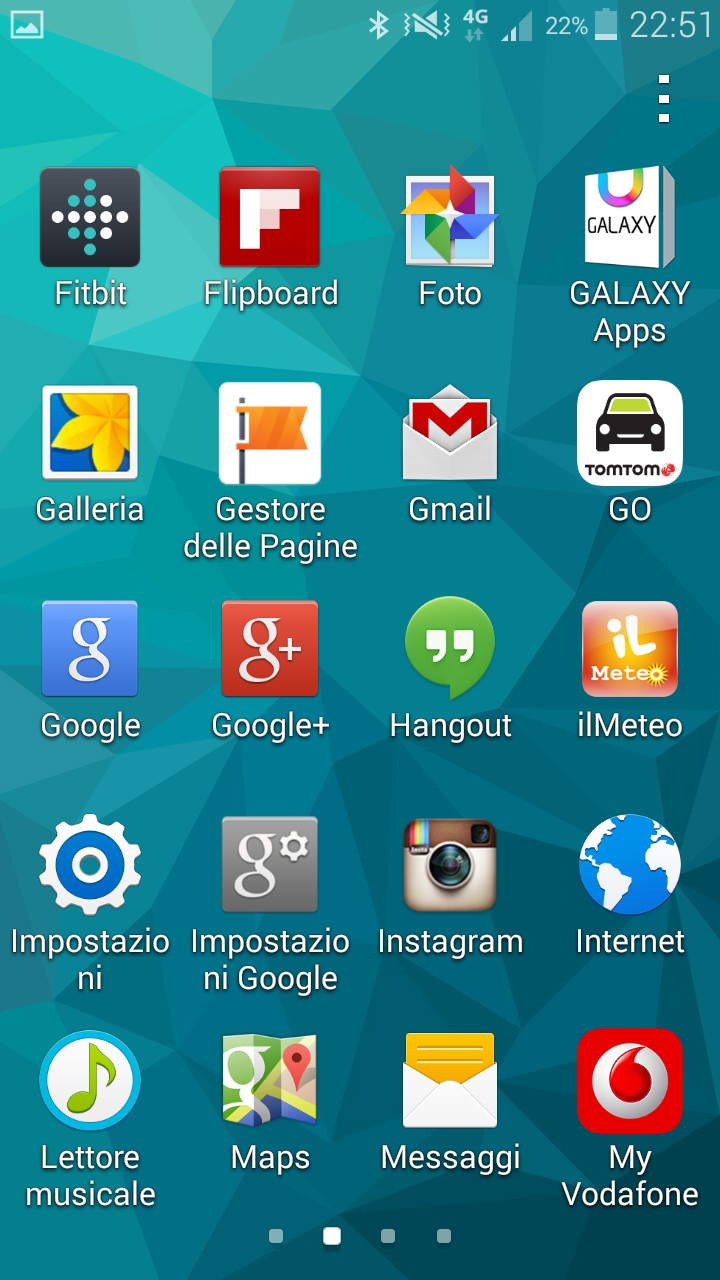Open Hangout
Viewport: 720px width, 1280px height.
[450, 649]
